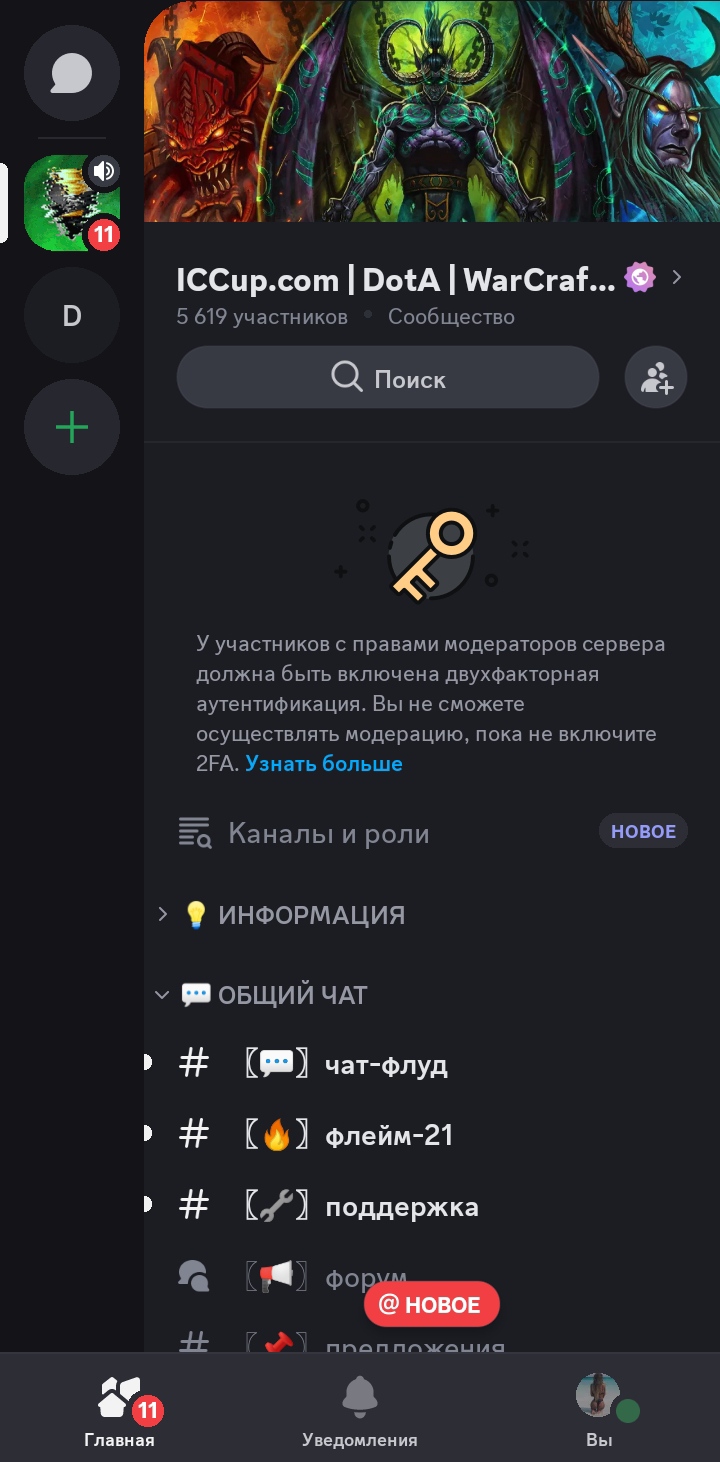Open direct messages bubble icon
Screen dimensions: 720x1462
72,73
